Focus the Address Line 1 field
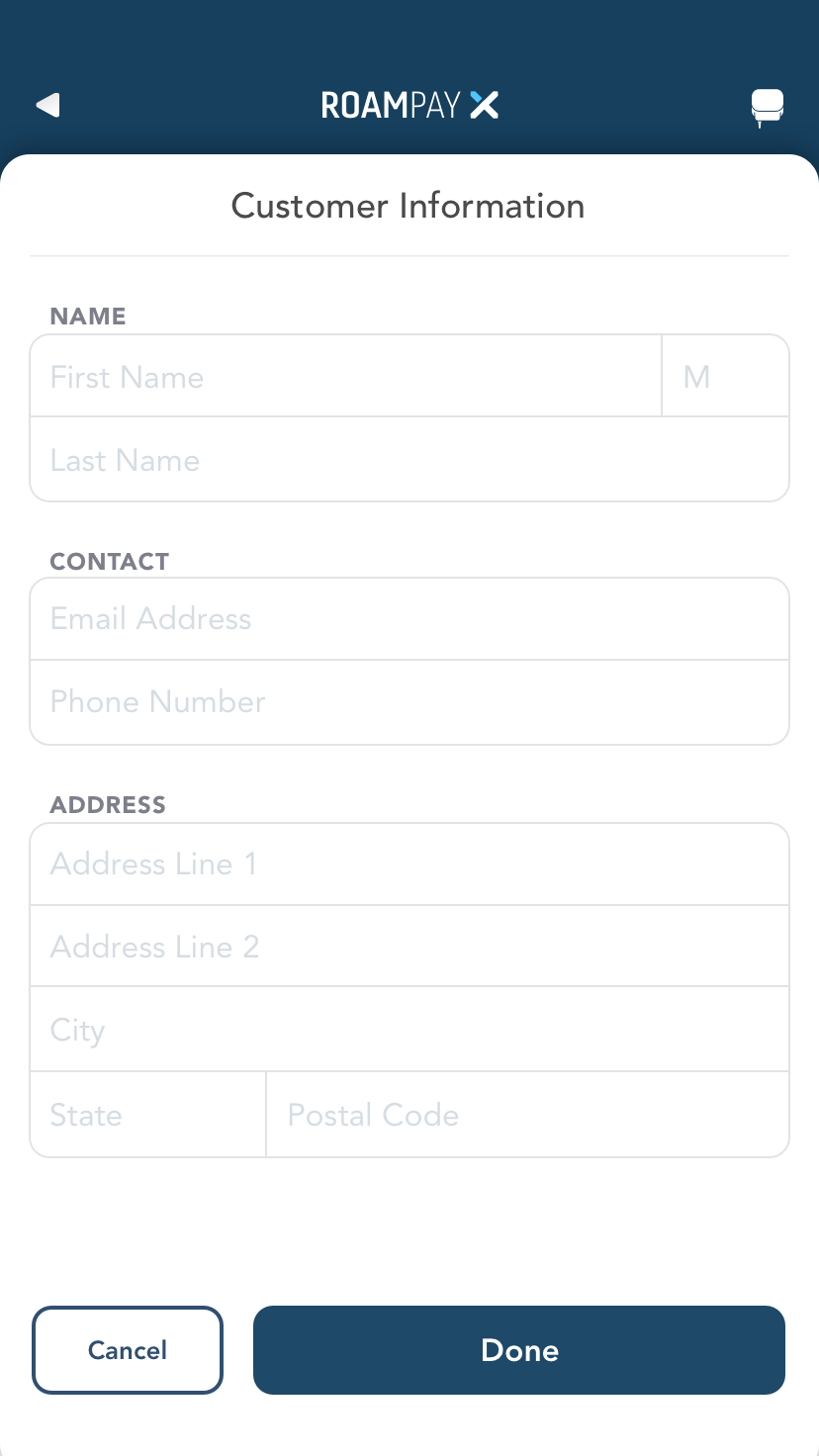819x1456 pixels. tap(409, 864)
